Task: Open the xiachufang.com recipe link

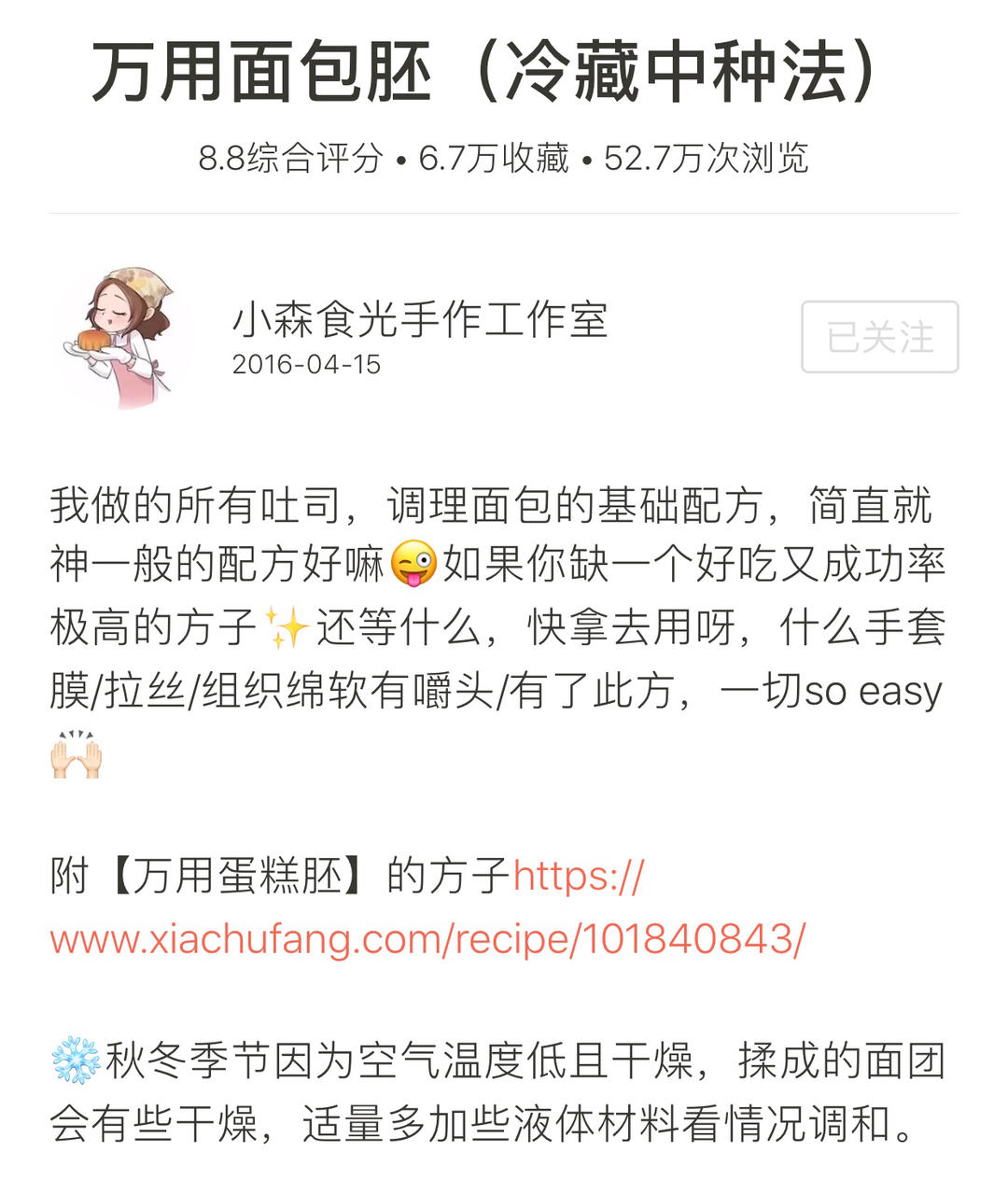Action: click(427, 938)
